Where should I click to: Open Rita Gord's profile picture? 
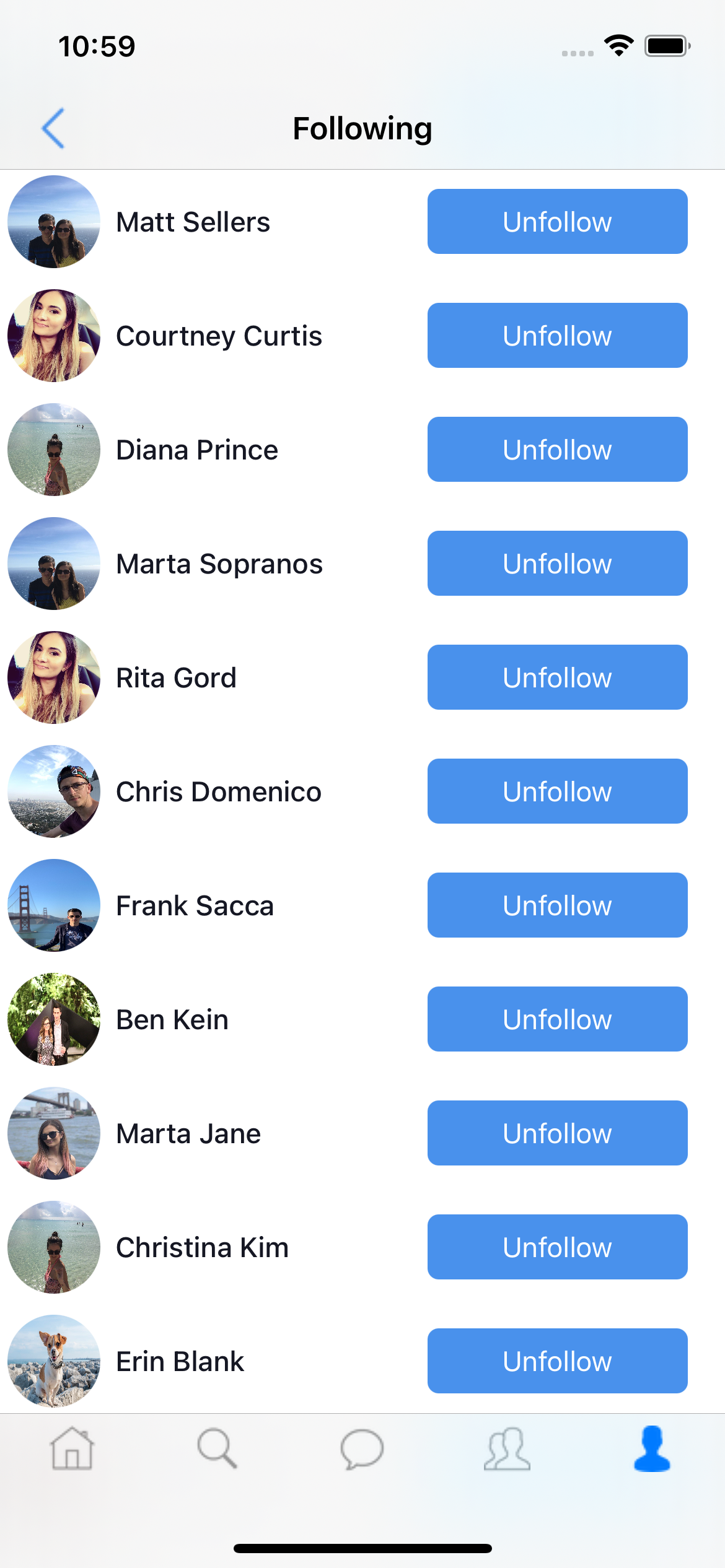(53, 677)
